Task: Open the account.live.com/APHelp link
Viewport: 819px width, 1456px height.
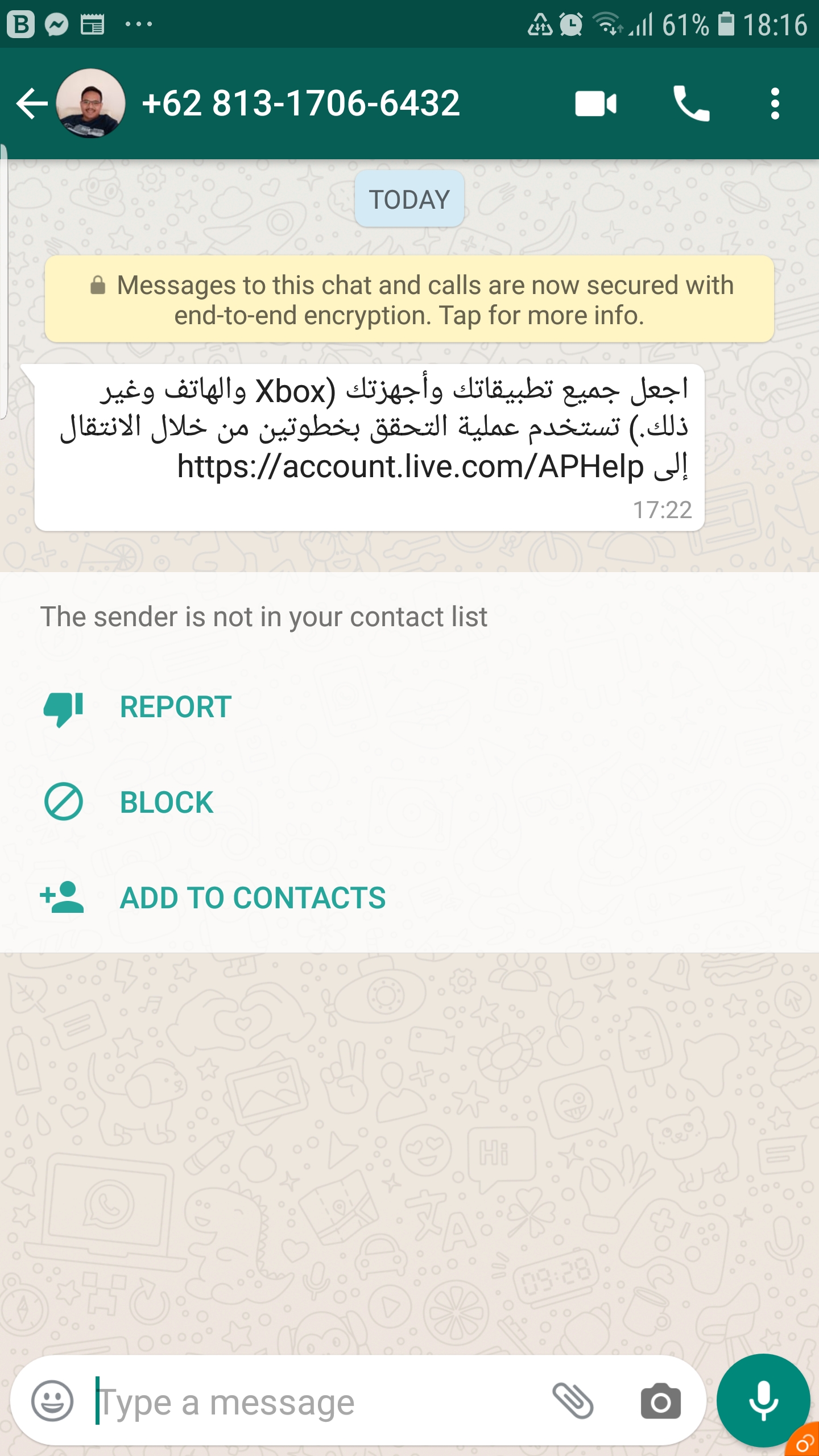Action: [409, 467]
